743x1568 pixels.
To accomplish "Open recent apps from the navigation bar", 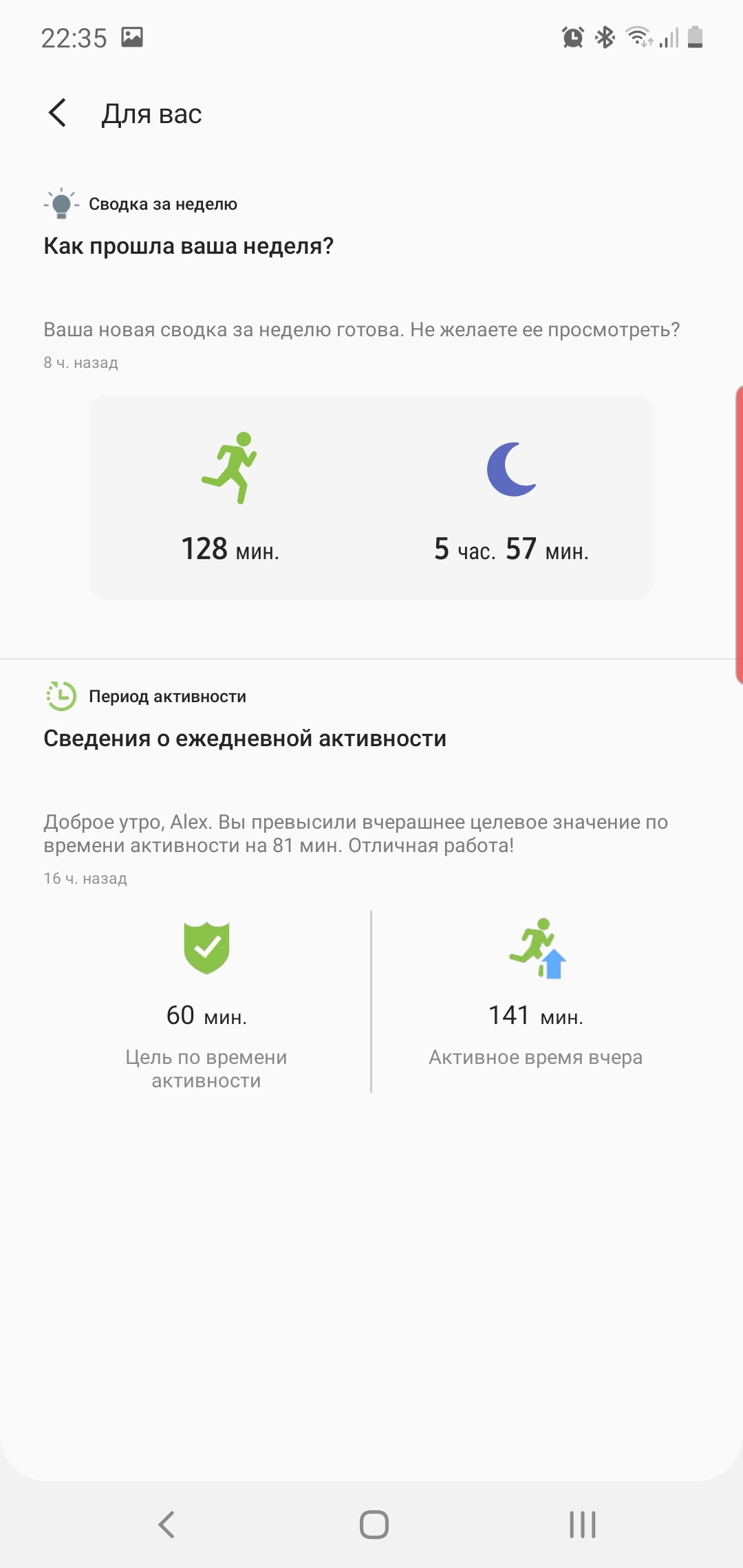I will [582, 1524].
